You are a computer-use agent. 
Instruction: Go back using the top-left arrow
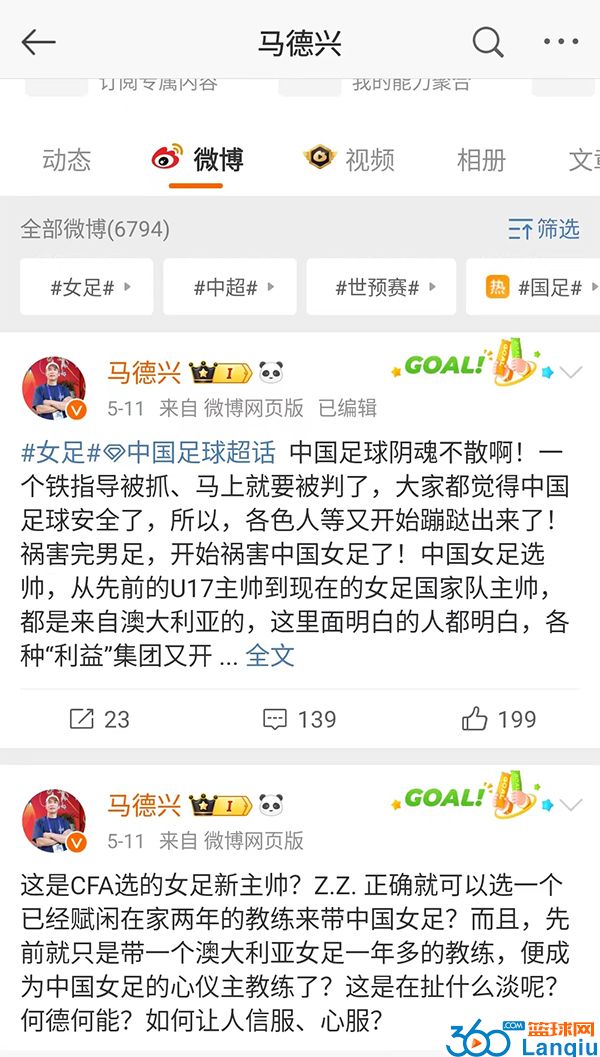click(x=38, y=42)
